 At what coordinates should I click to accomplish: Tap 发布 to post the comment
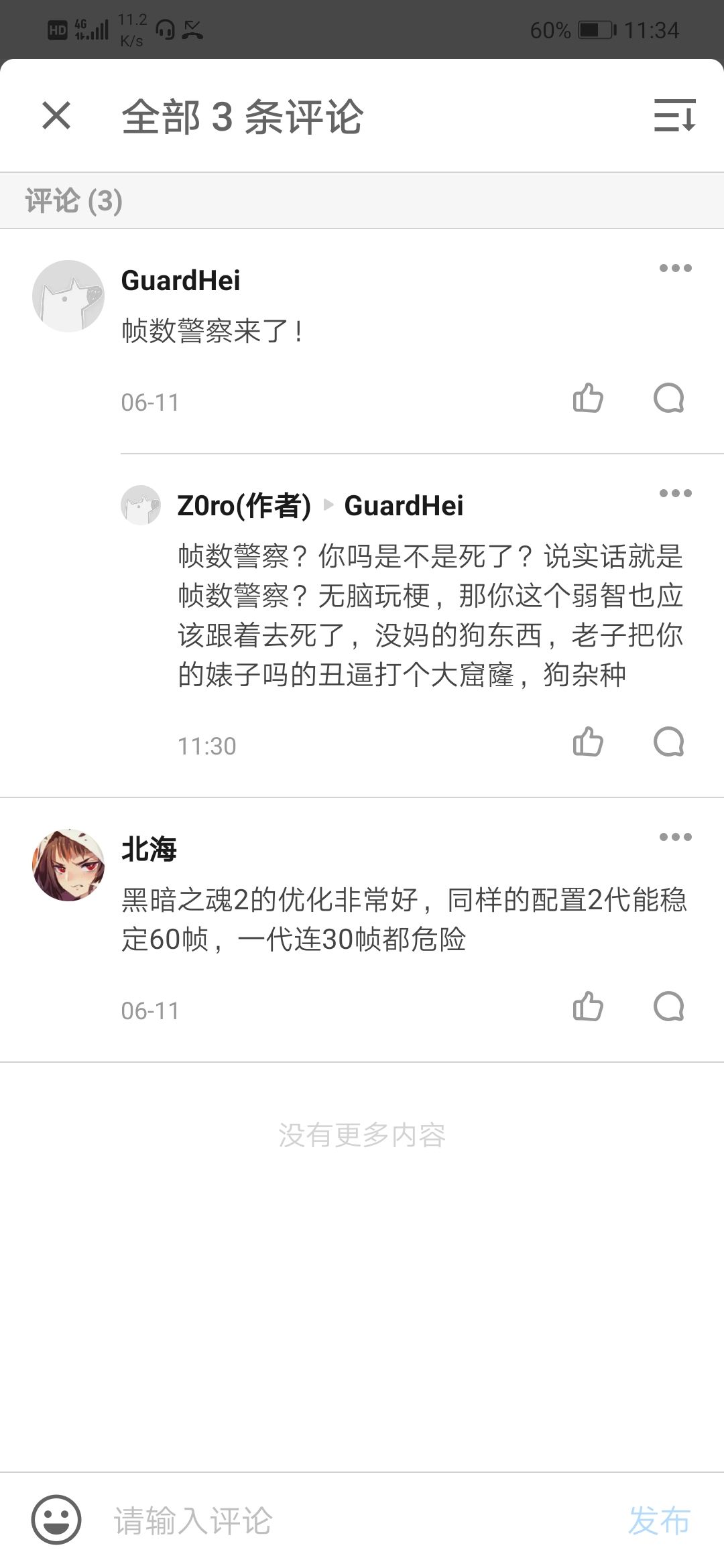tap(659, 1520)
